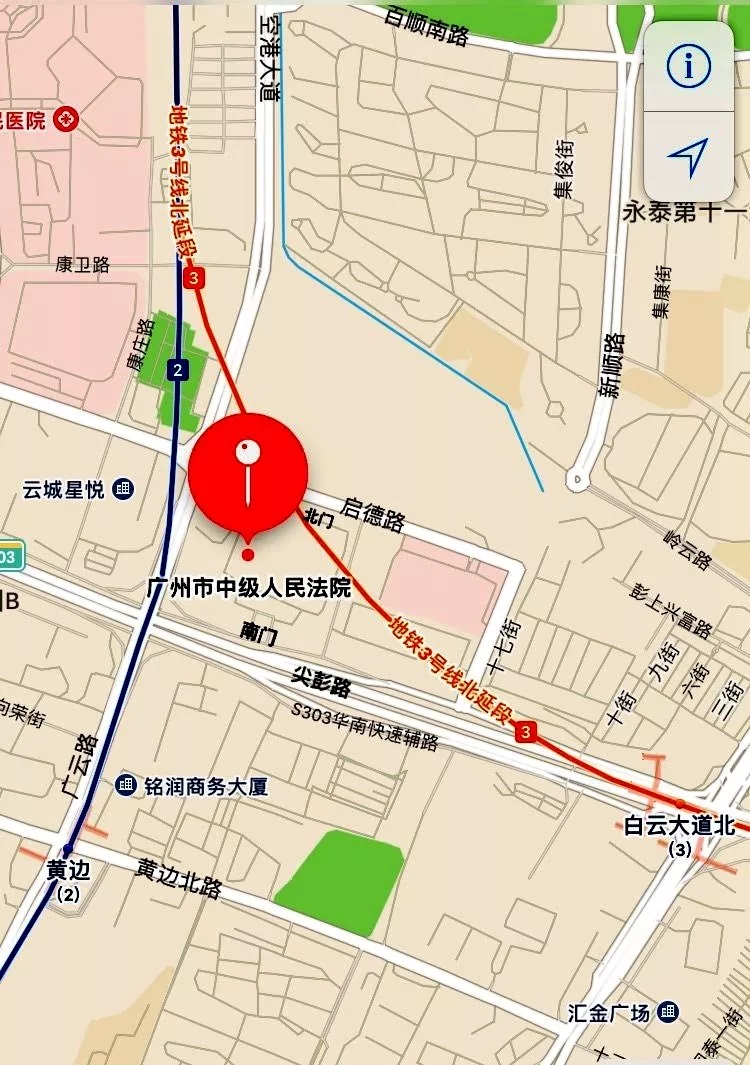
Task: Tap the location arrow to center map
Action: [x=688, y=156]
